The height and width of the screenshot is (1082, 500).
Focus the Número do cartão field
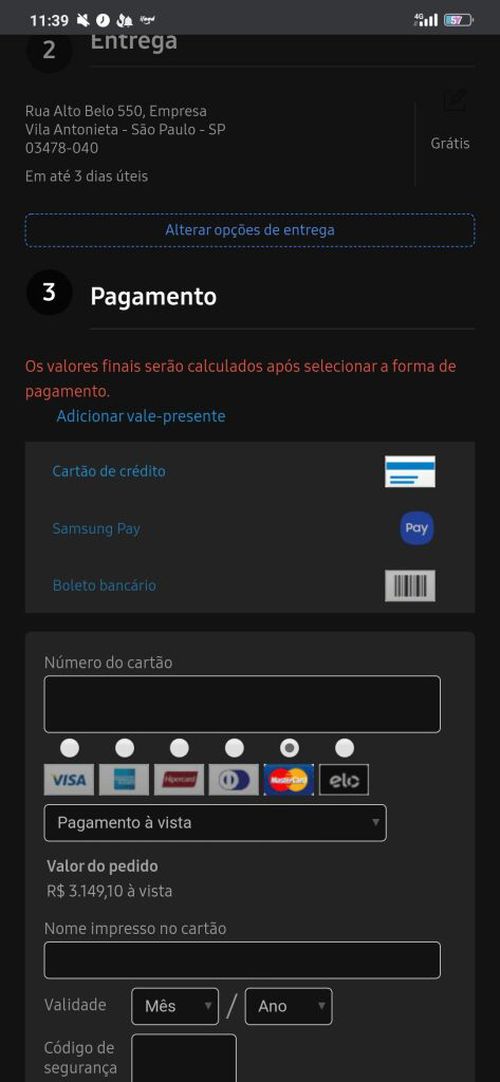point(242,704)
